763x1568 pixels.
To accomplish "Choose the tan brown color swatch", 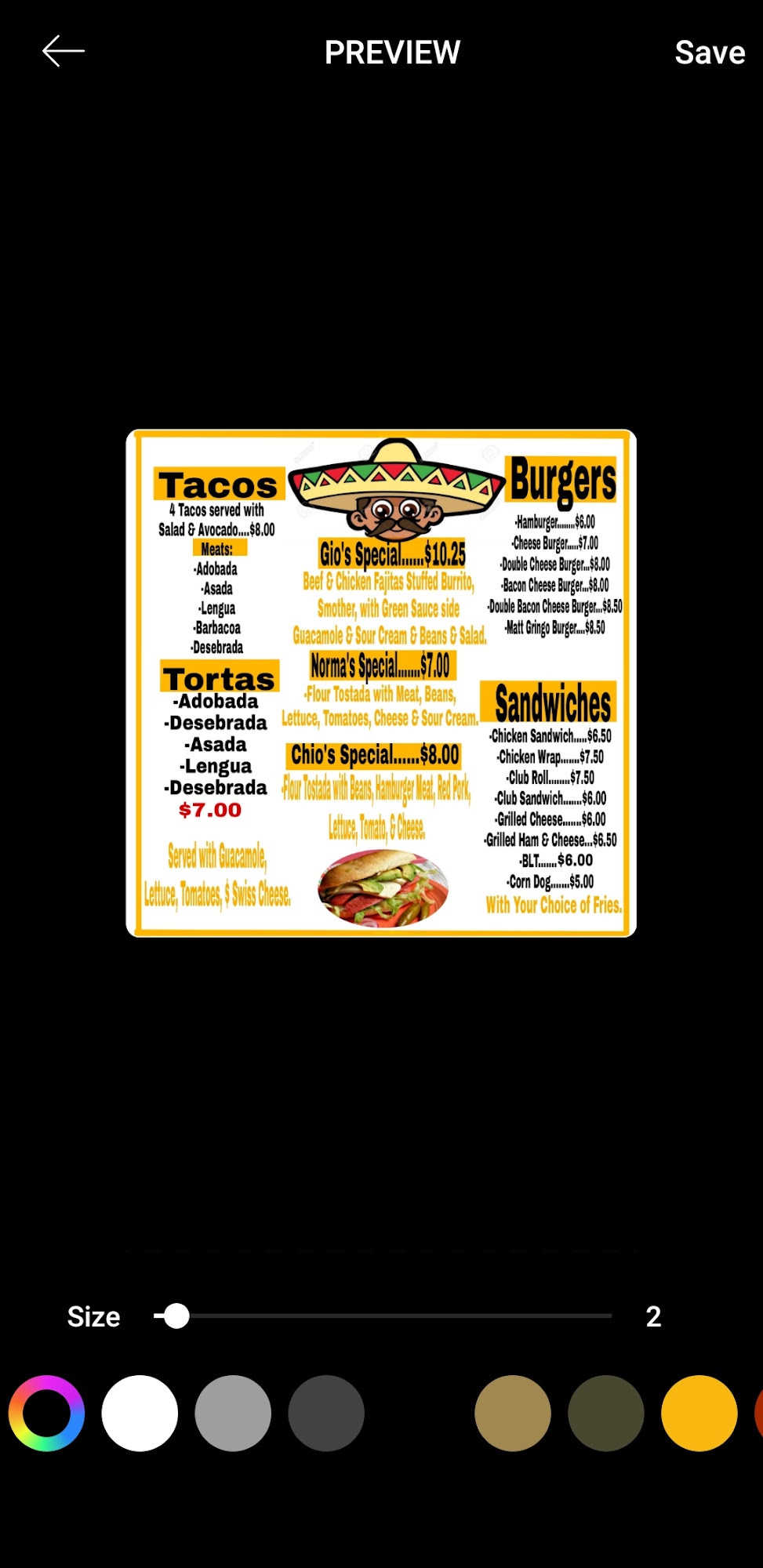I will [x=513, y=1413].
